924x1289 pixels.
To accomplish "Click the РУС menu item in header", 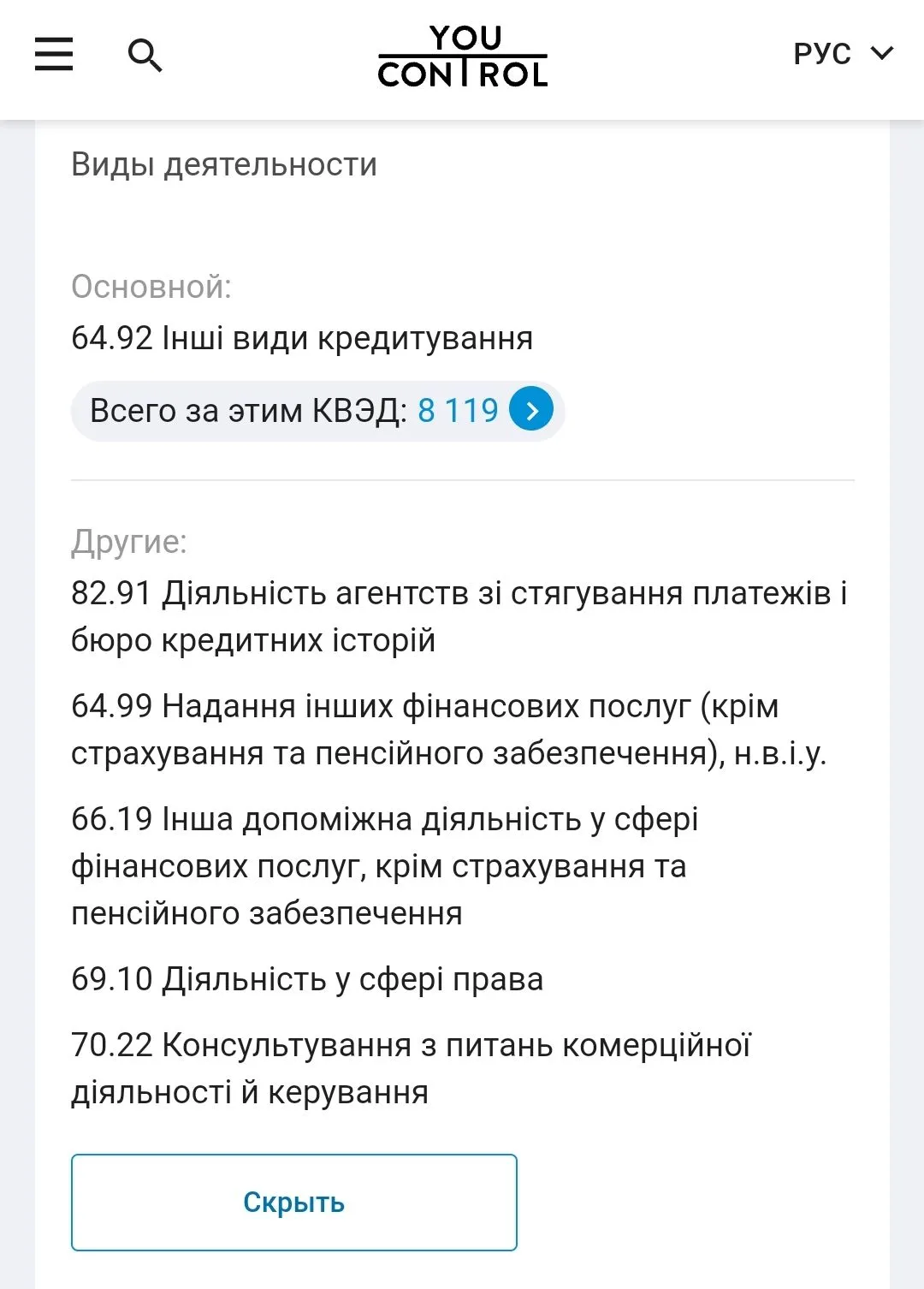I will [823, 51].
